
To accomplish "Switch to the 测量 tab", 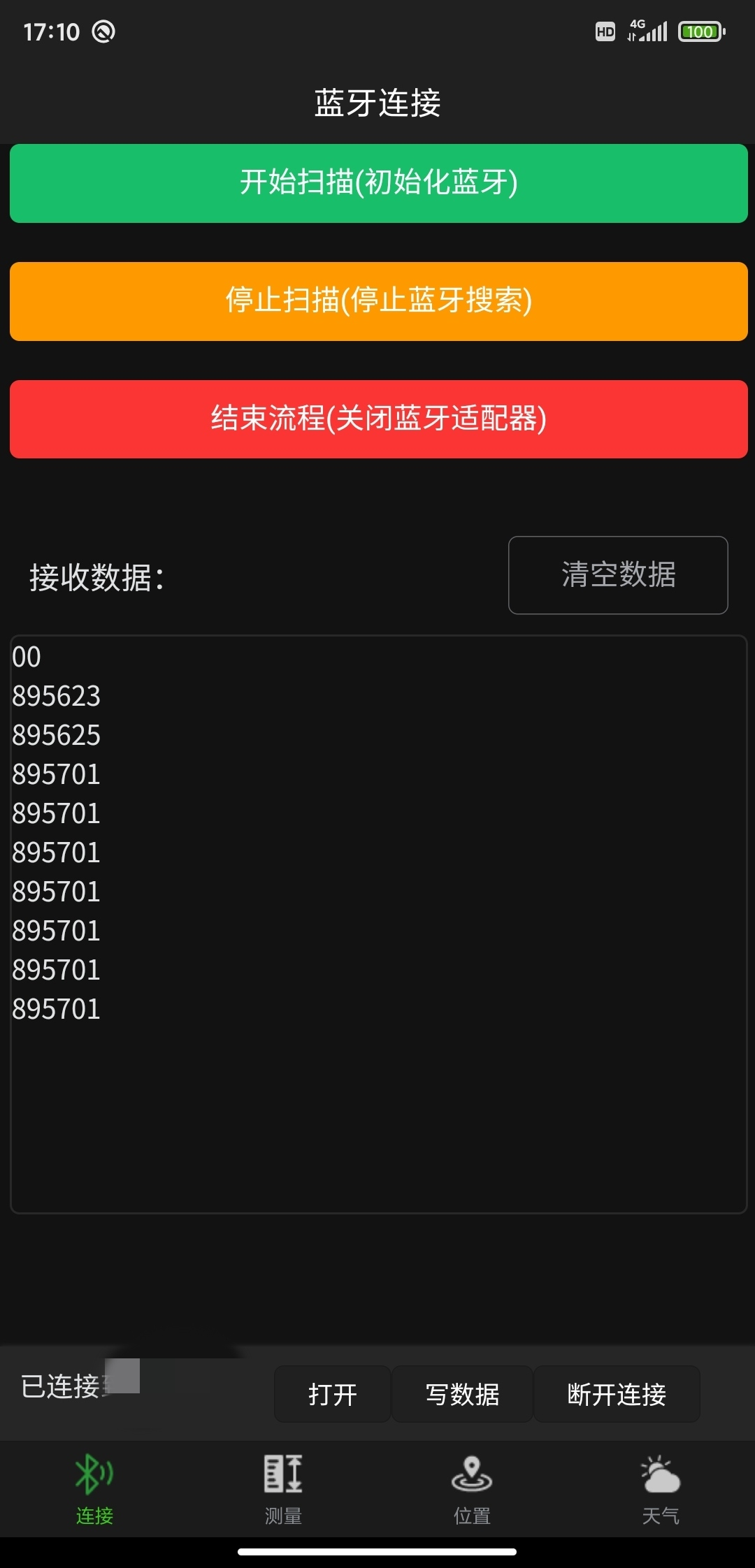I will pyautogui.click(x=283, y=1488).
